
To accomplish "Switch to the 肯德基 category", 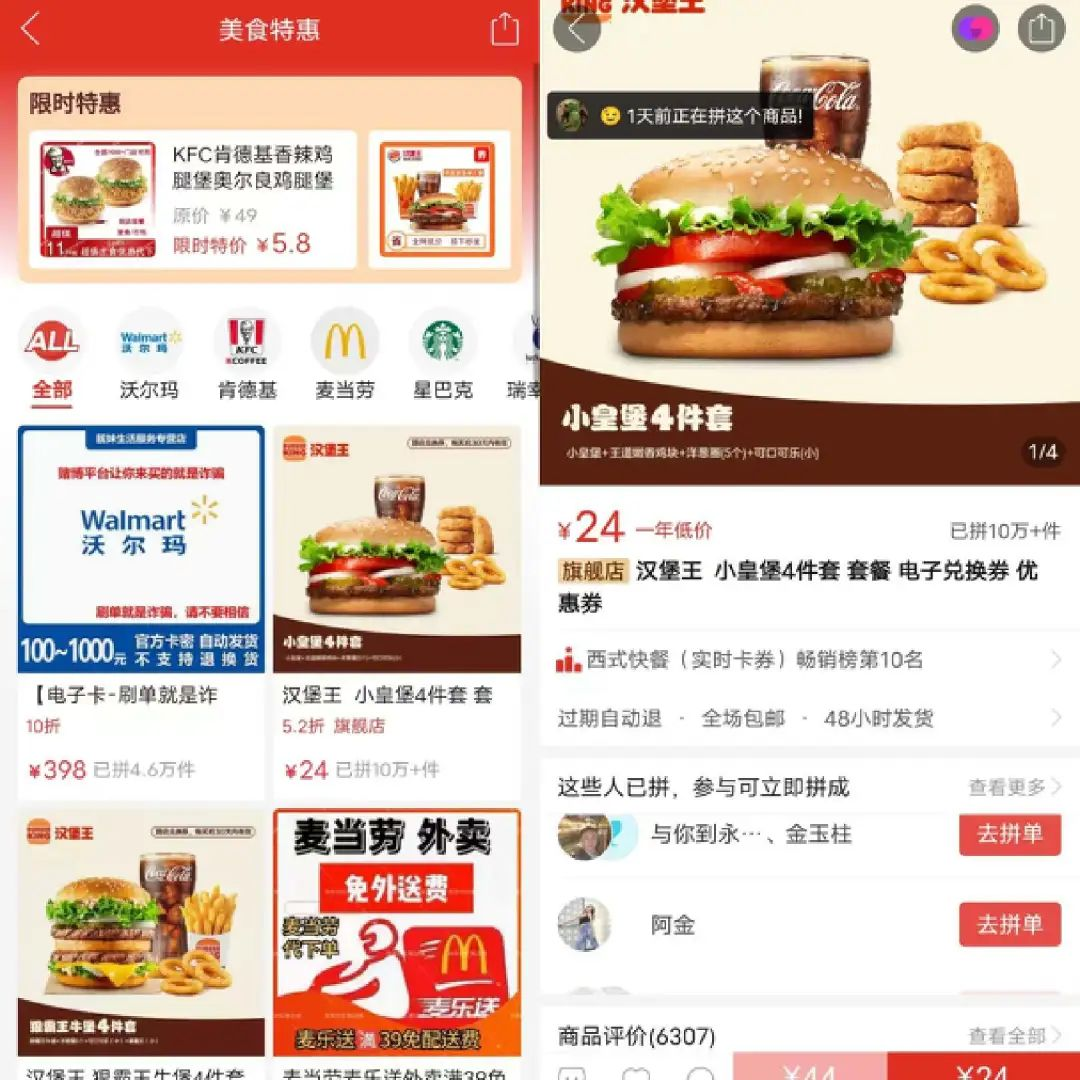I will (x=247, y=355).
